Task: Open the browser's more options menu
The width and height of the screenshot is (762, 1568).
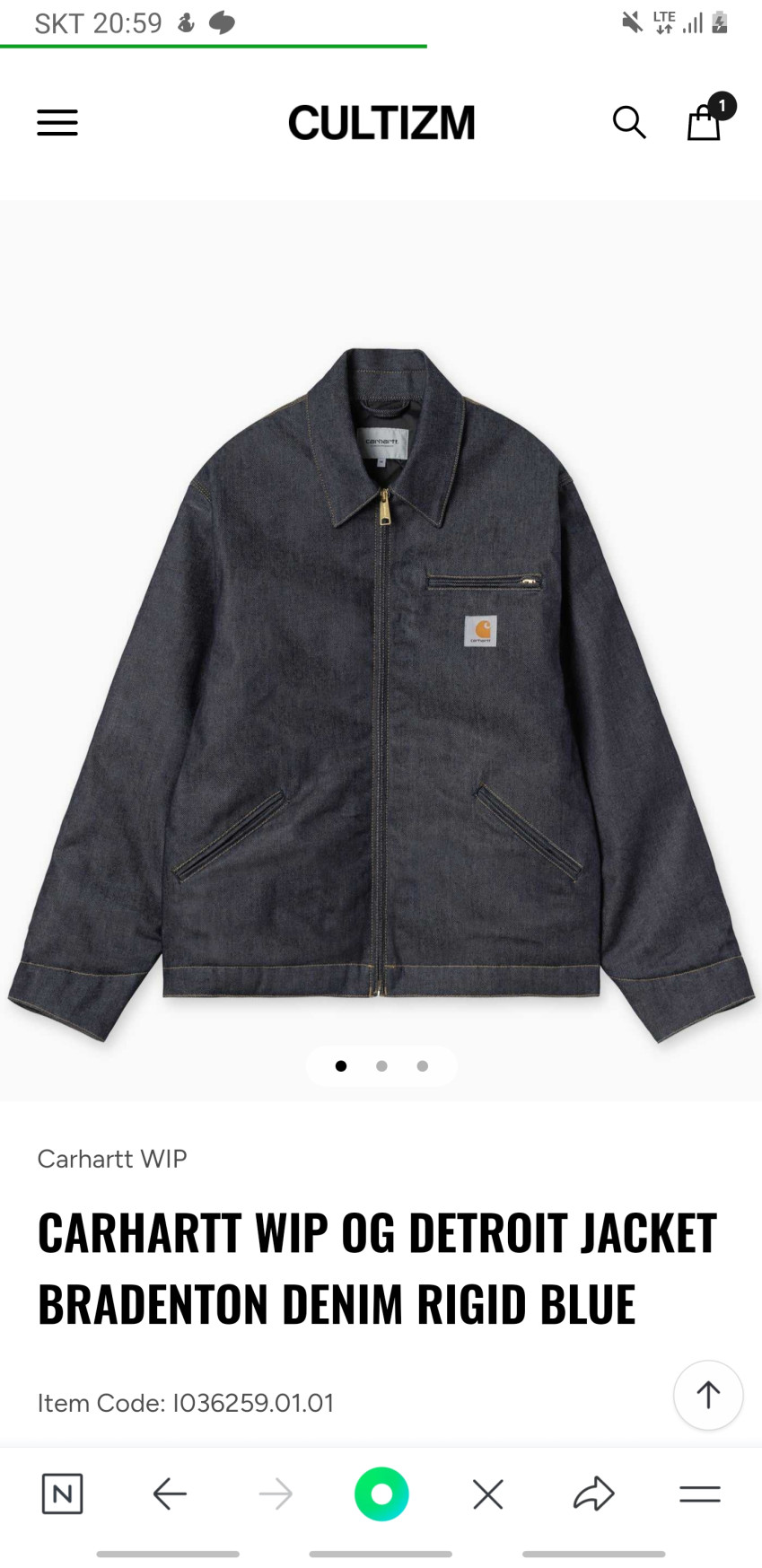Action: point(700,1494)
